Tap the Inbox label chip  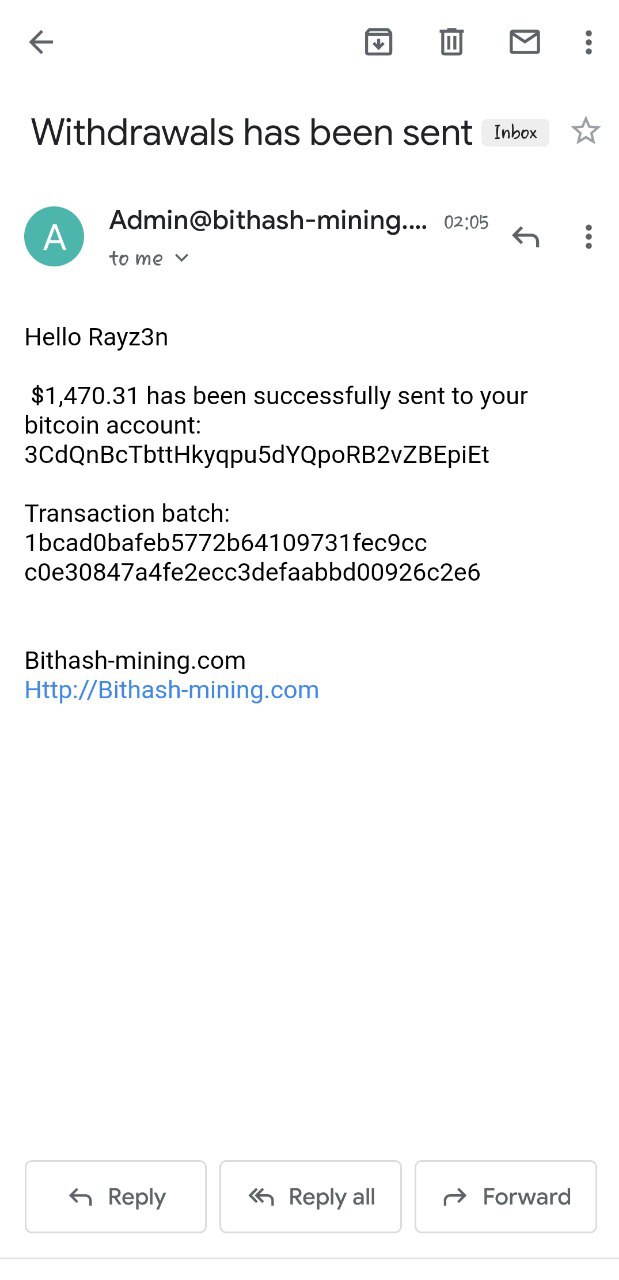pyautogui.click(x=515, y=132)
